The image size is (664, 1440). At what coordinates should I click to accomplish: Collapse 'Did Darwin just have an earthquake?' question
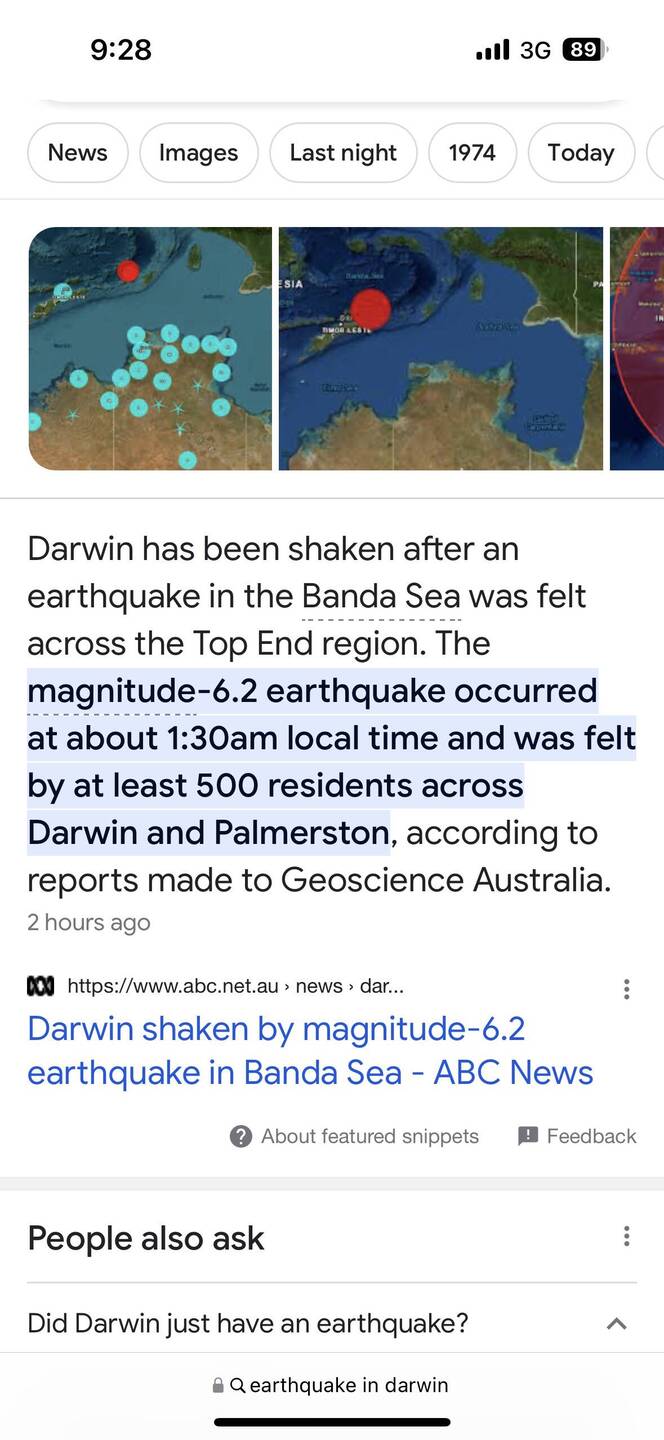point(617,1323)
